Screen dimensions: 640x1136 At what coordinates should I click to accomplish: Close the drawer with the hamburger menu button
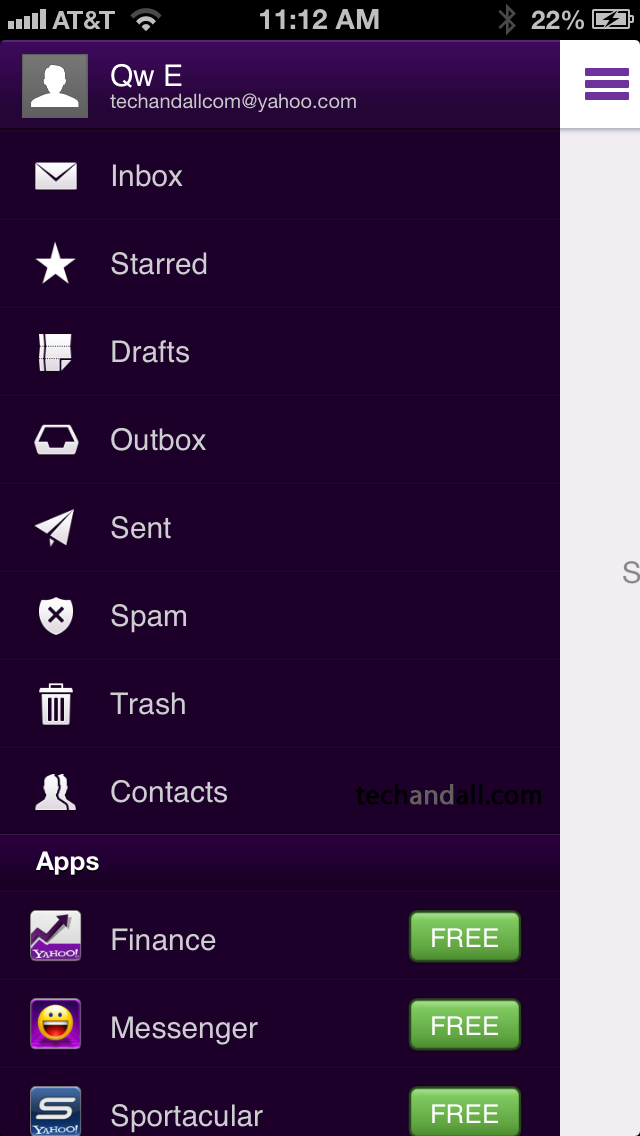(x=606, y=85)
